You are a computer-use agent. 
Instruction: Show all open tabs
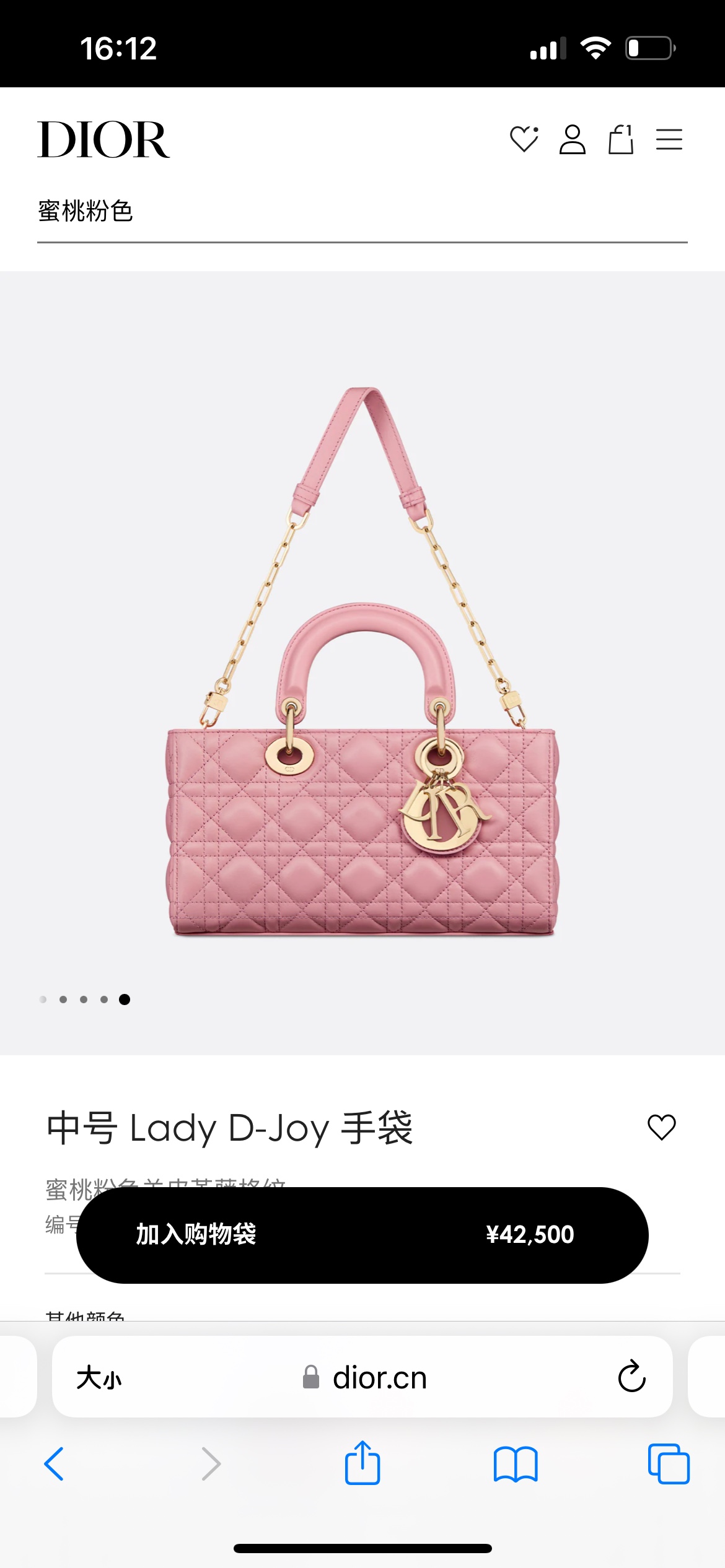(668, 1464)
